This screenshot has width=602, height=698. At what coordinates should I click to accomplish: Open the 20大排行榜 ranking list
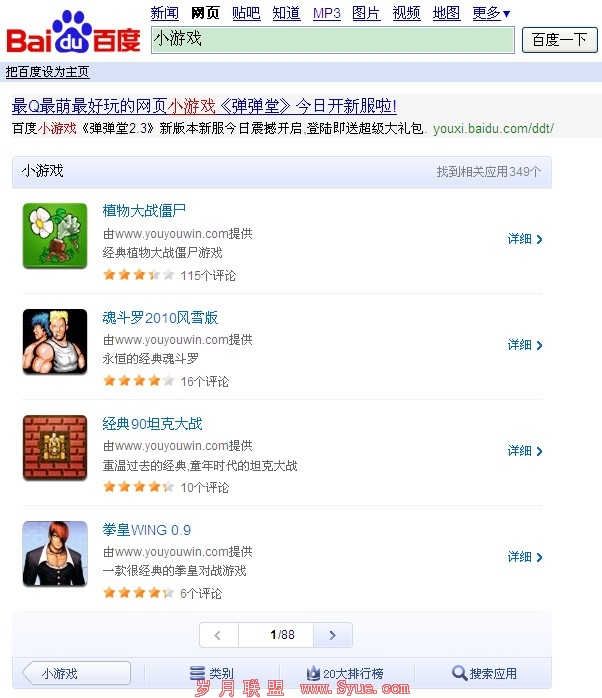(346, 674)
